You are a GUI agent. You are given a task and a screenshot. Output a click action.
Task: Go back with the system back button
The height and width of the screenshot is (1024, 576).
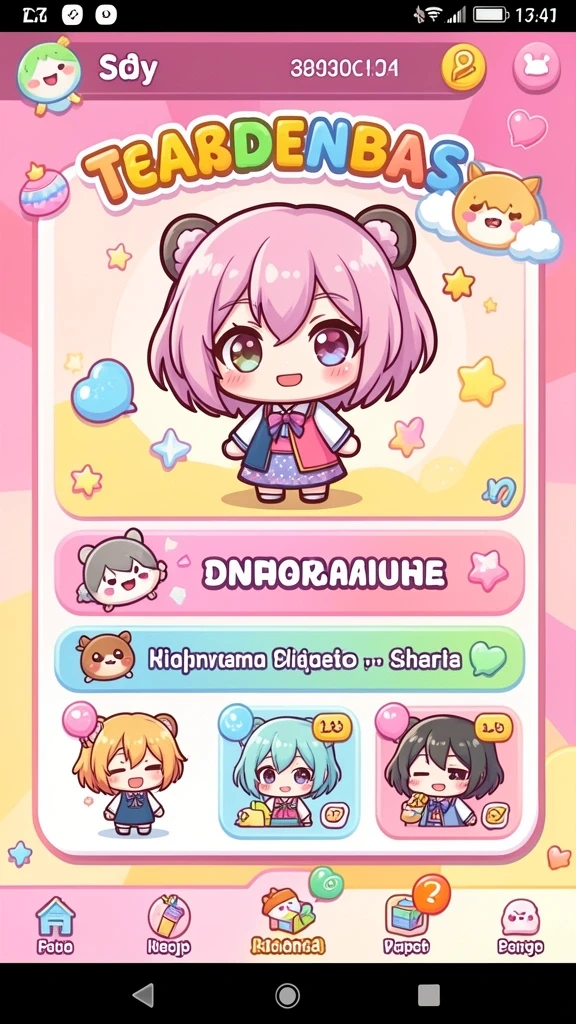tap(143, 995)
